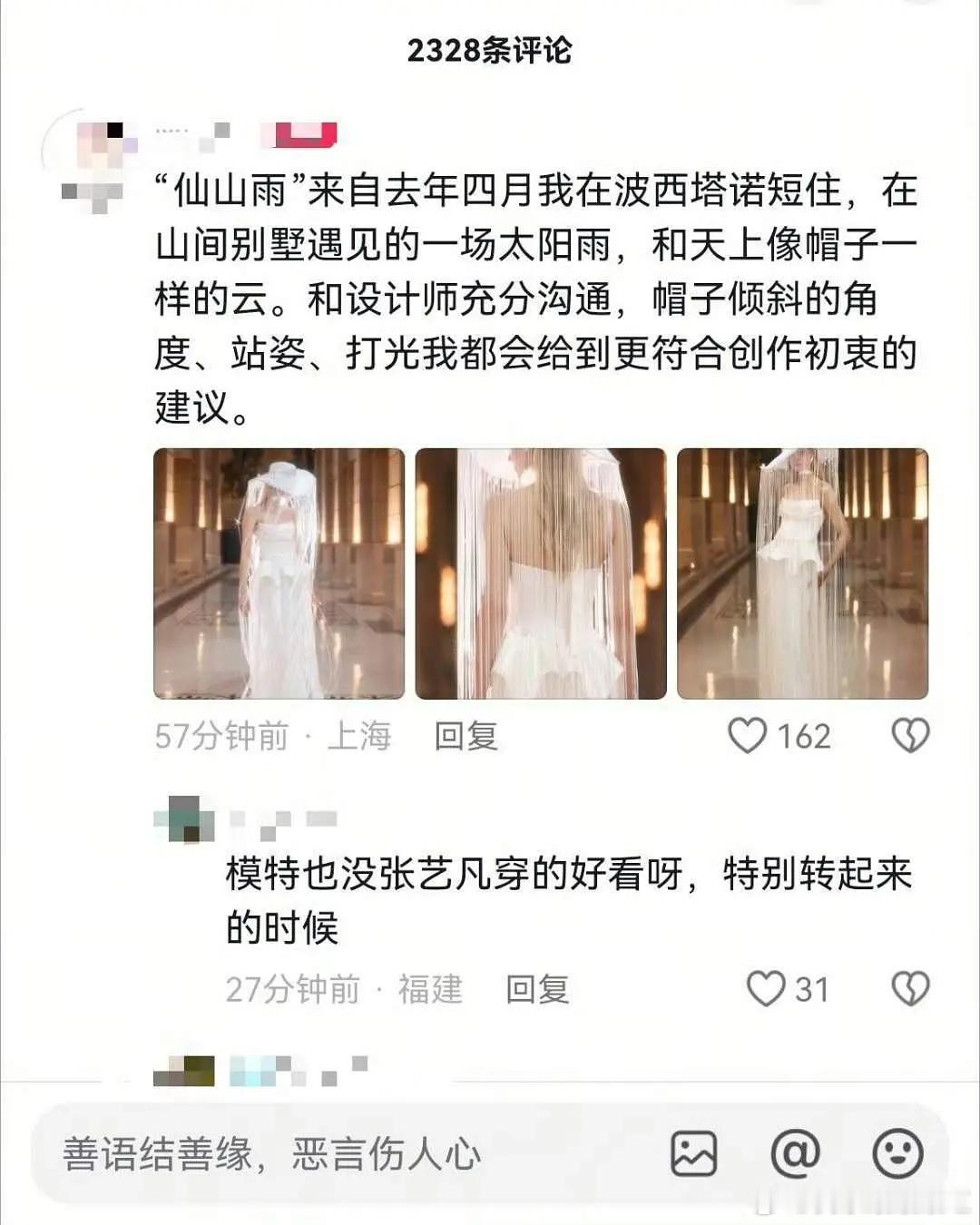Viewport: 980px width, 1225px height.
Task: Tap the partially visible third commenter avatar
Action: click(x=184, y=1071)
